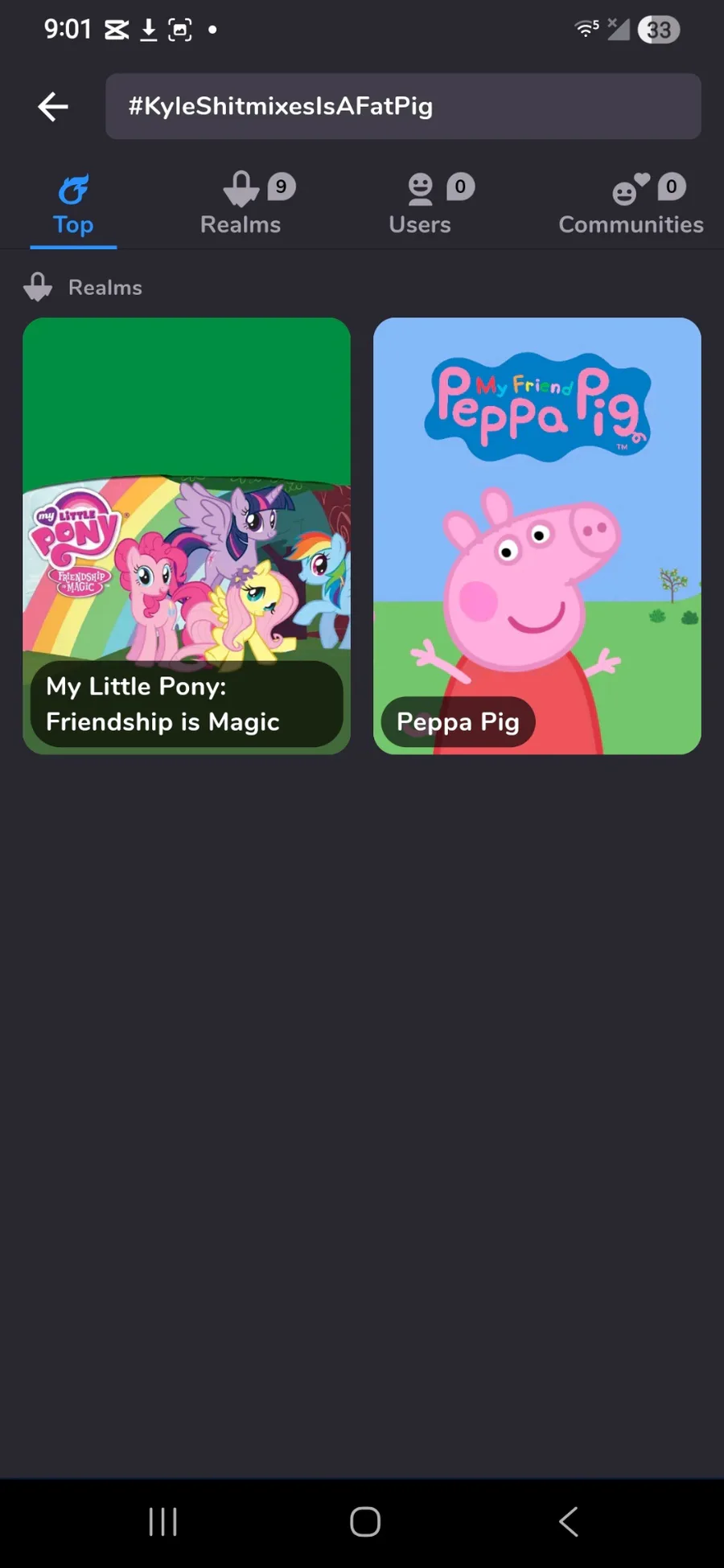
Task: Tap the system home button
Action: [x=365, y=1521]
